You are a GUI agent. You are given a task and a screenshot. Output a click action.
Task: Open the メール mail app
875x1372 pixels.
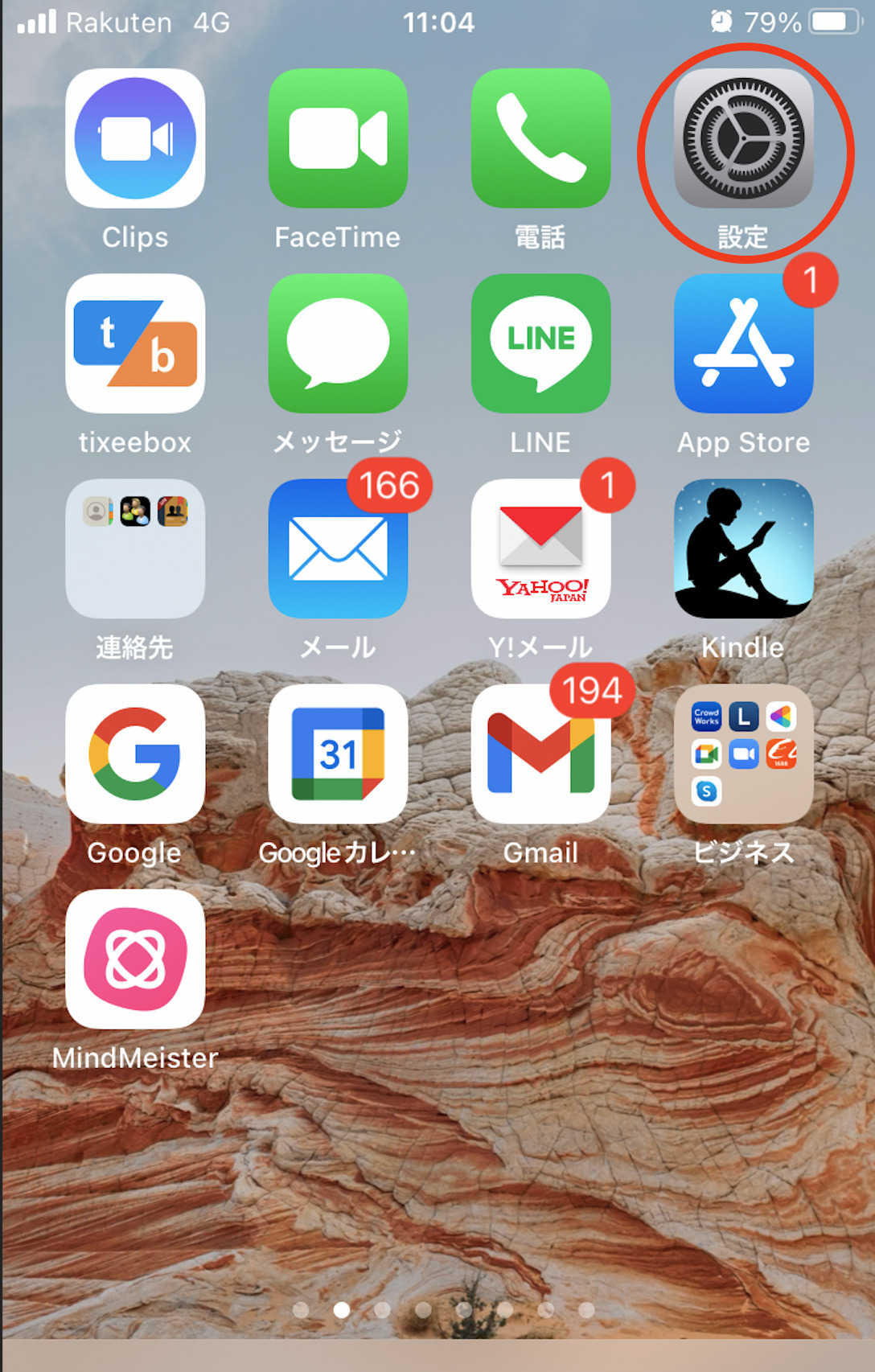[x=338, y=548]
